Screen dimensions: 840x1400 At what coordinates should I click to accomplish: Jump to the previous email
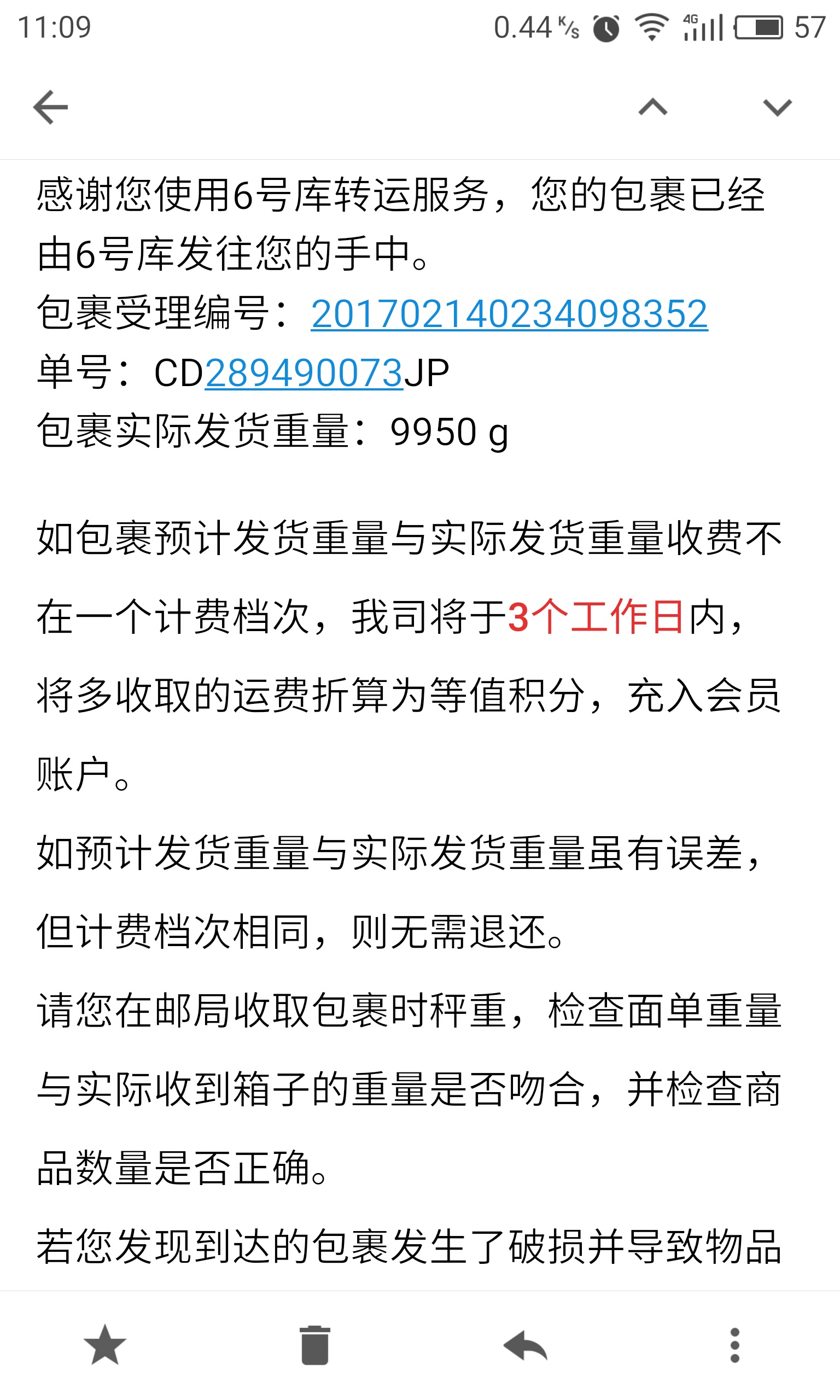652,107
